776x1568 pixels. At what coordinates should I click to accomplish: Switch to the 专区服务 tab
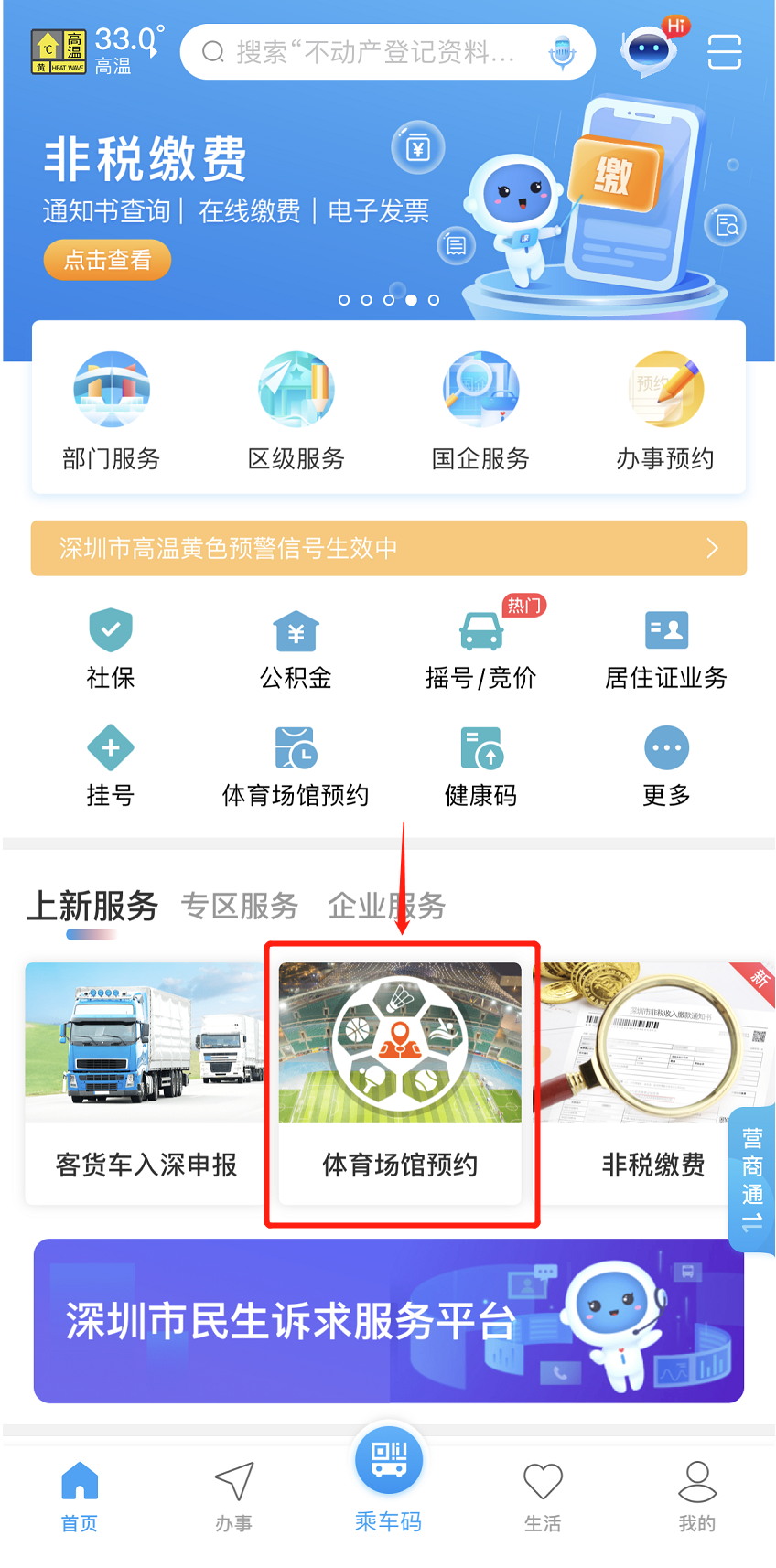click(x=240, y=906)
